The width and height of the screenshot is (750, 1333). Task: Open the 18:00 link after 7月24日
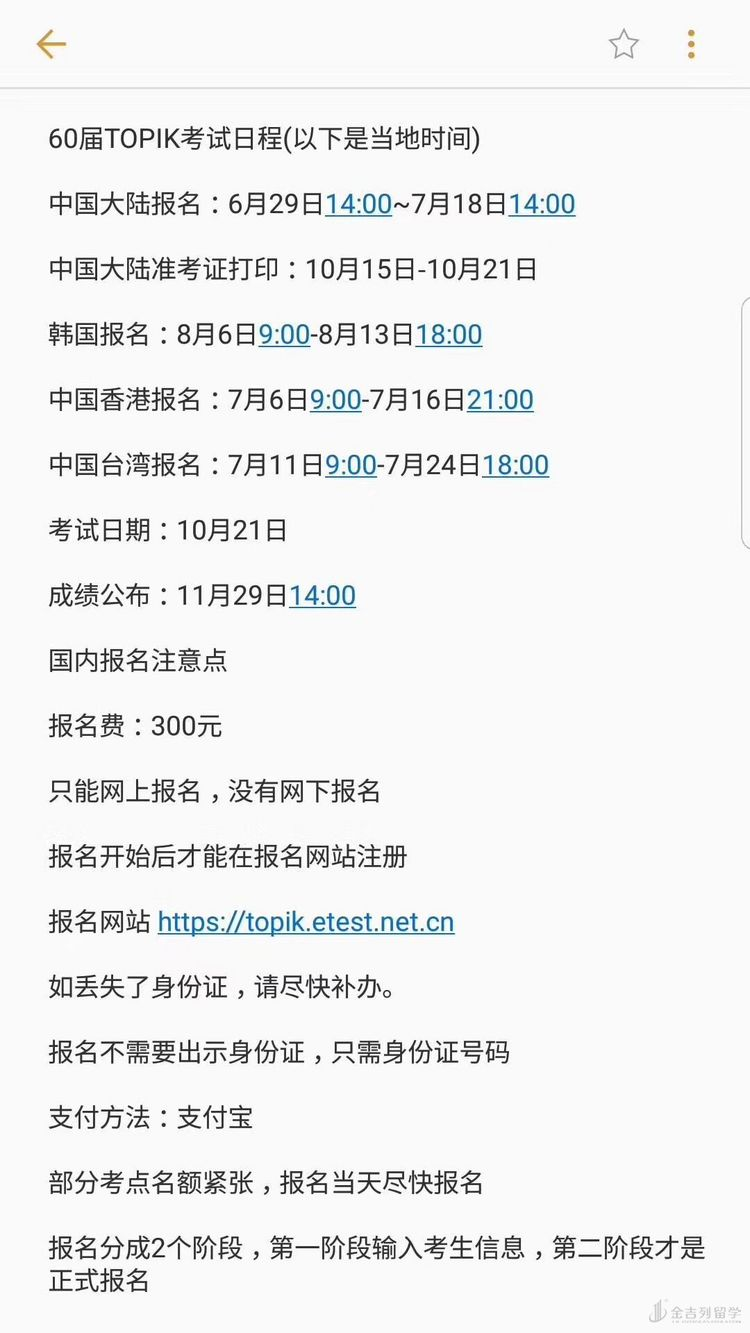tap(515, 465)
